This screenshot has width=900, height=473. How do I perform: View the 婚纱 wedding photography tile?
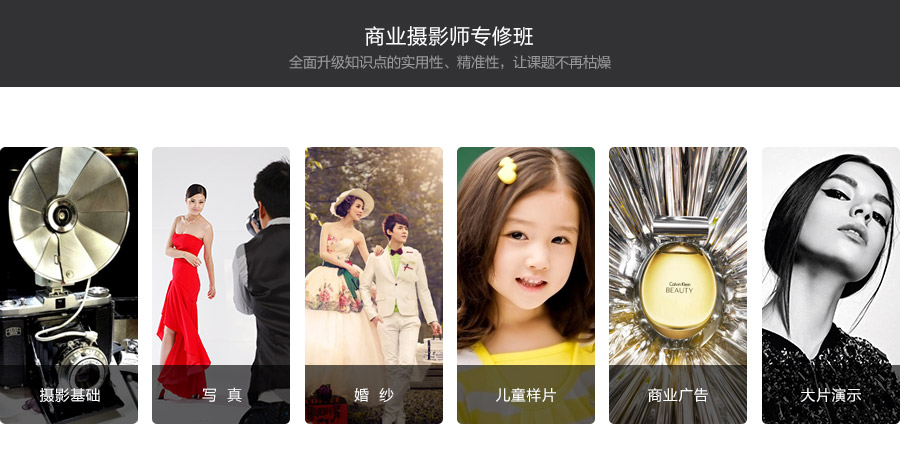[374, 285]
